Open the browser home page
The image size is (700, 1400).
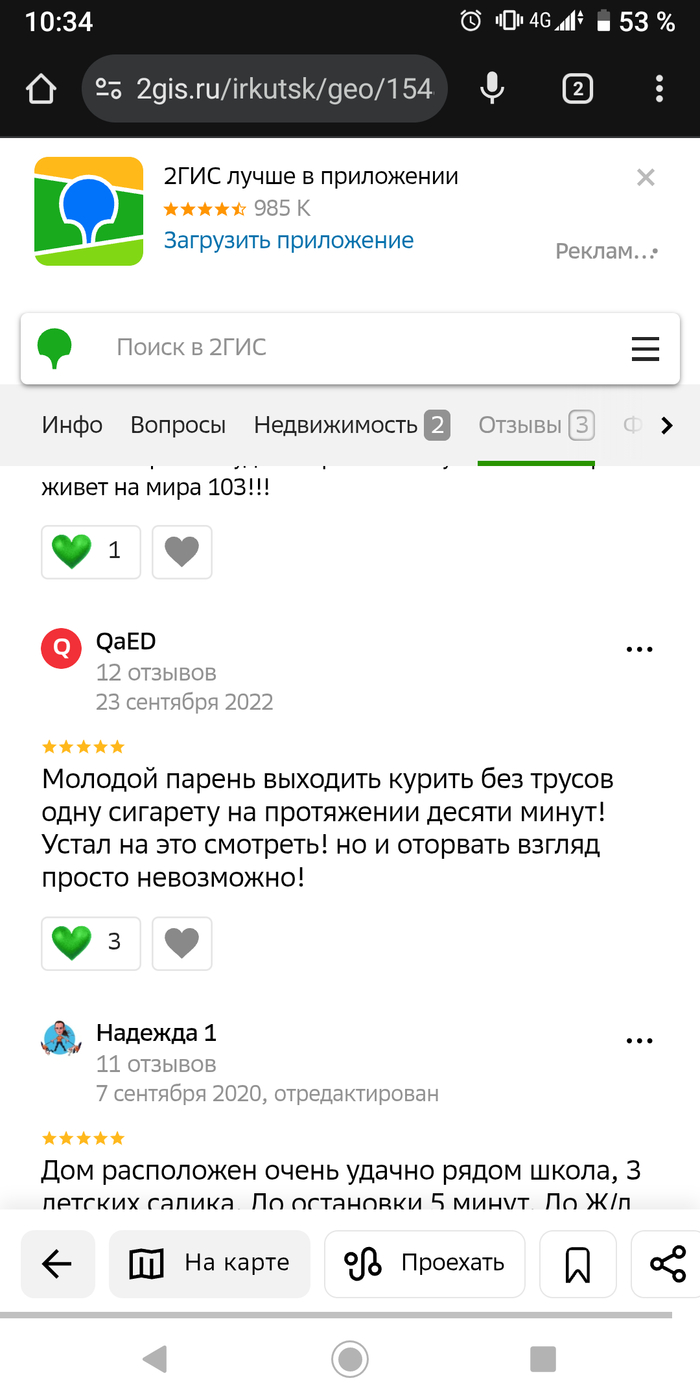pyautogui.click(x=40, y=89)
